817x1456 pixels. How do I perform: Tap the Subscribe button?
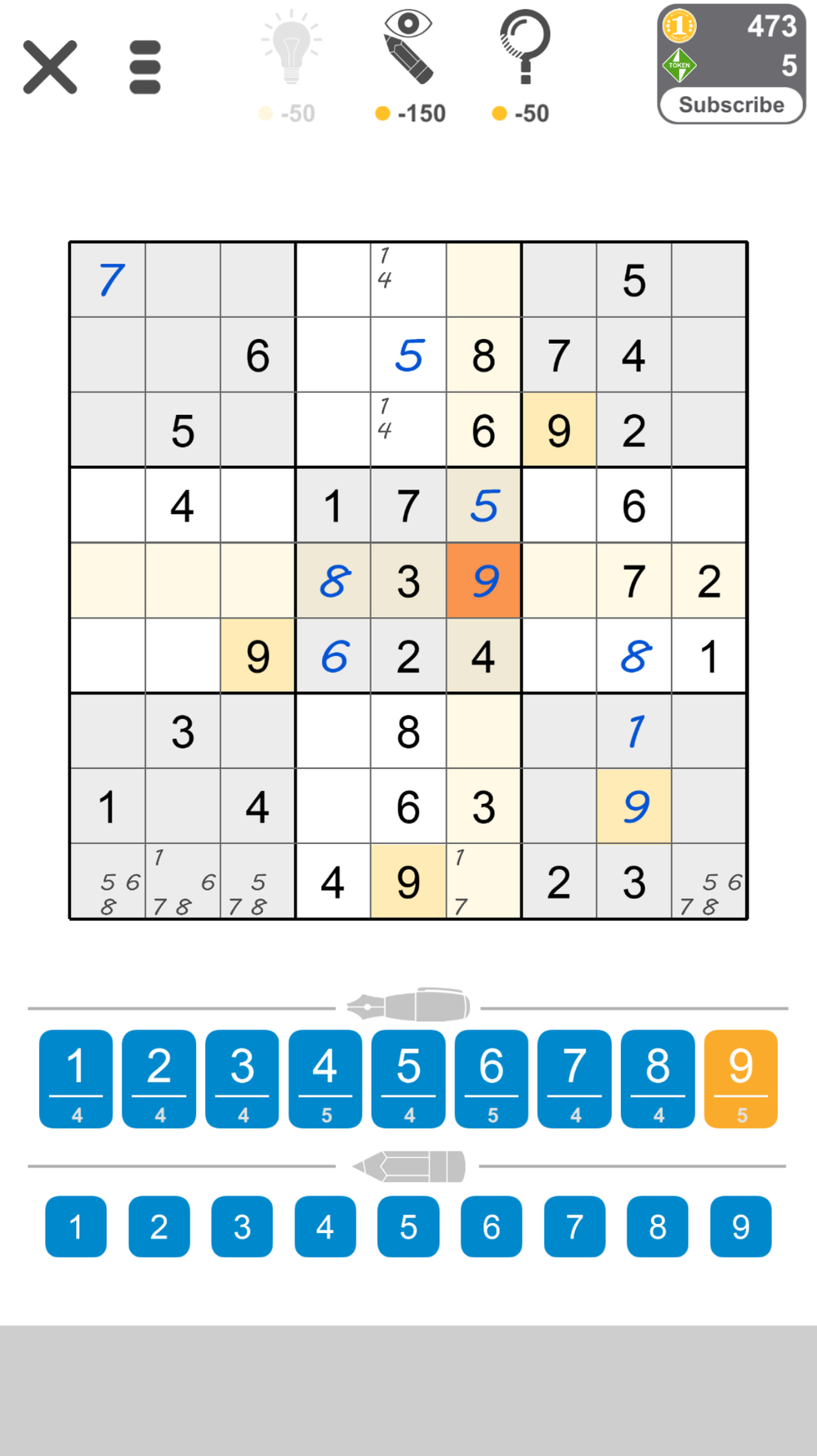[x=731, y=105]
